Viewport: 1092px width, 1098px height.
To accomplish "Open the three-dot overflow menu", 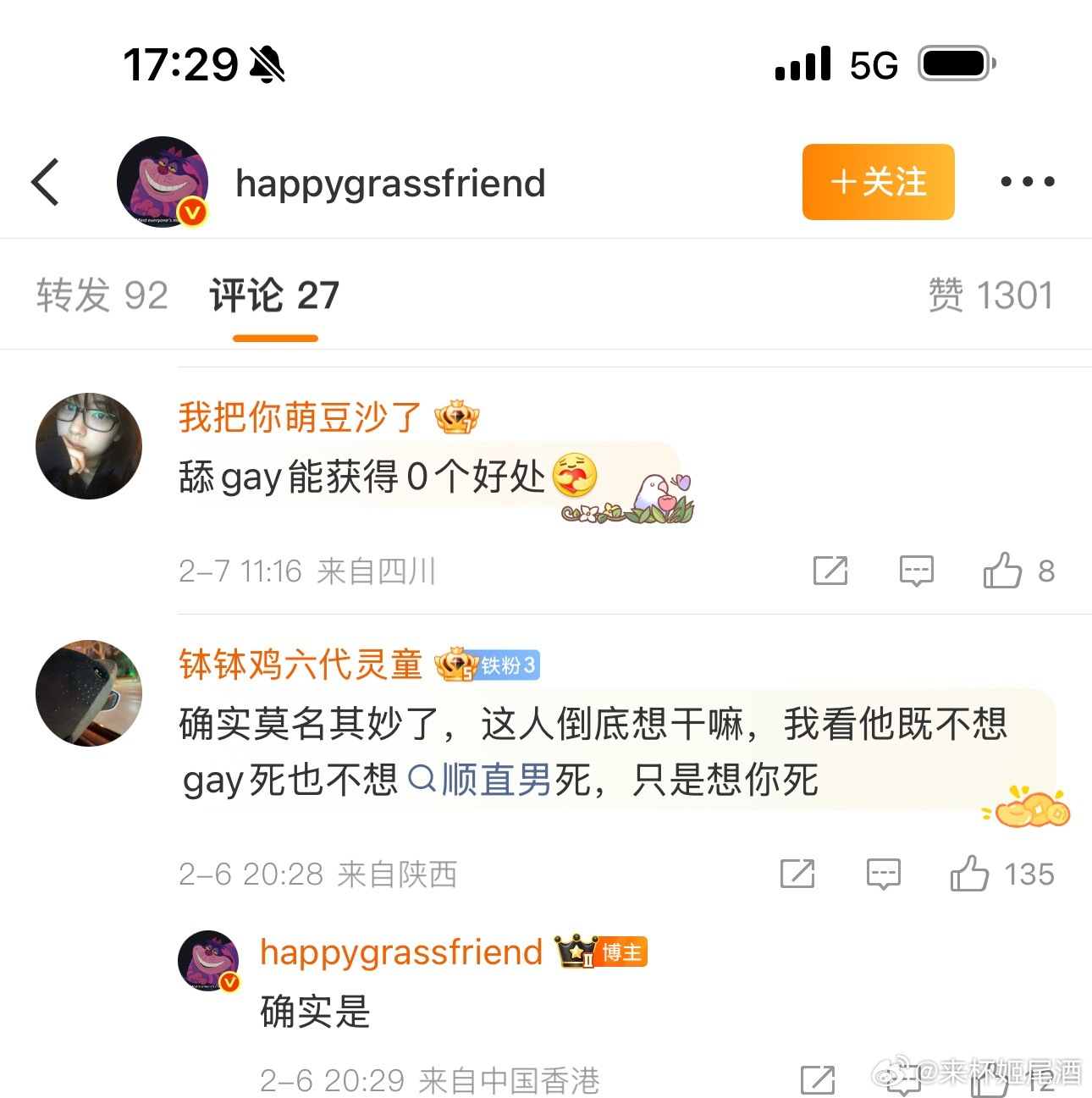I will pos(1027,181).
